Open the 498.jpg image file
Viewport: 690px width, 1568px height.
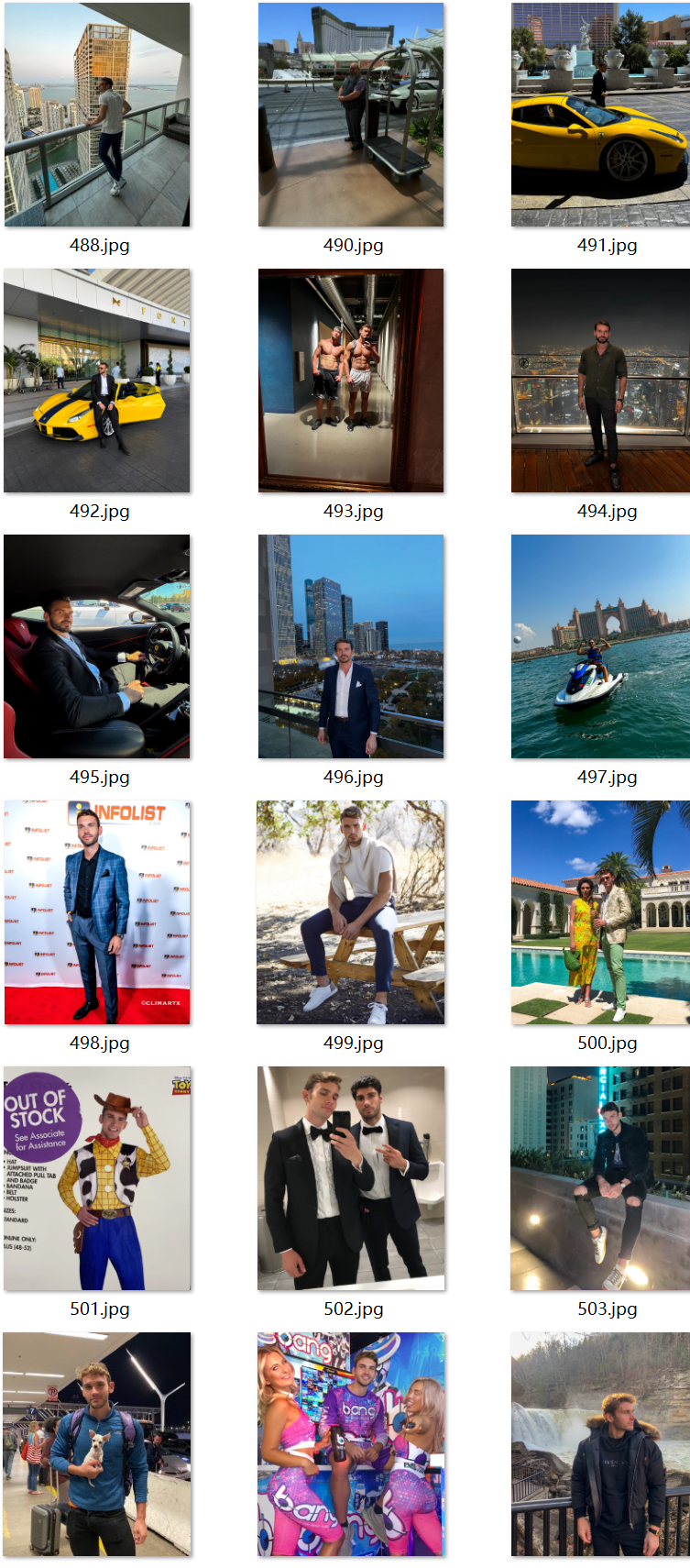[x=97, y=912]
